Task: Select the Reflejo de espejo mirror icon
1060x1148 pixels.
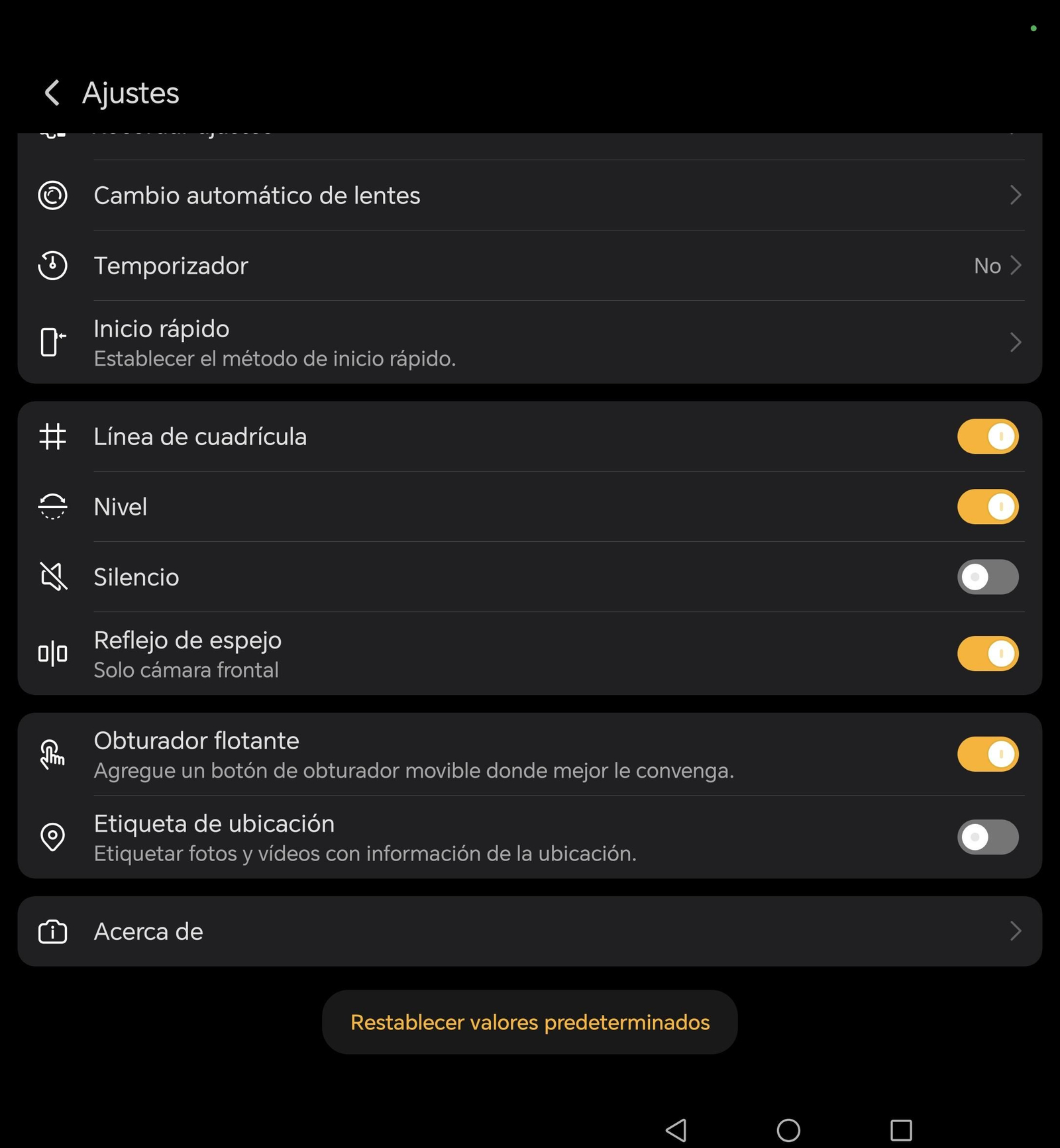Action: (x=53, y=653)
